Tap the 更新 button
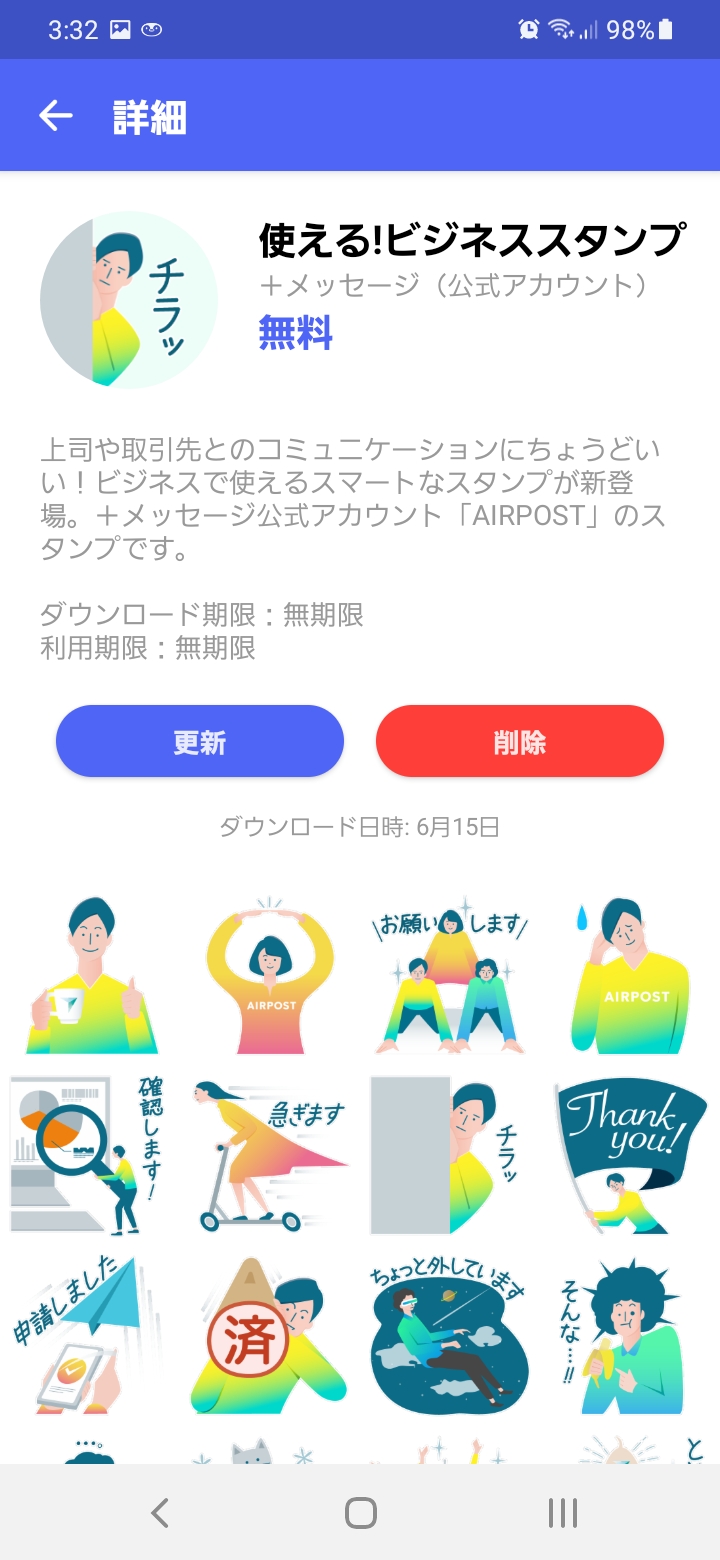Image resolution: width=720 pixels, height=1560 pixels. 200,742
